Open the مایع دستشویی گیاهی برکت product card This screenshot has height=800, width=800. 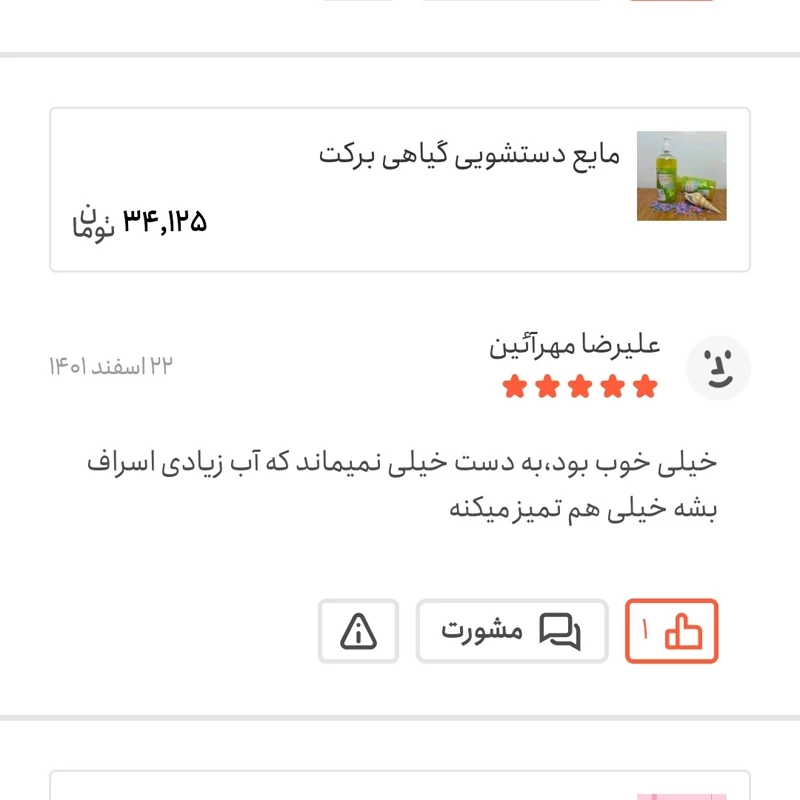tap(400, 190)
